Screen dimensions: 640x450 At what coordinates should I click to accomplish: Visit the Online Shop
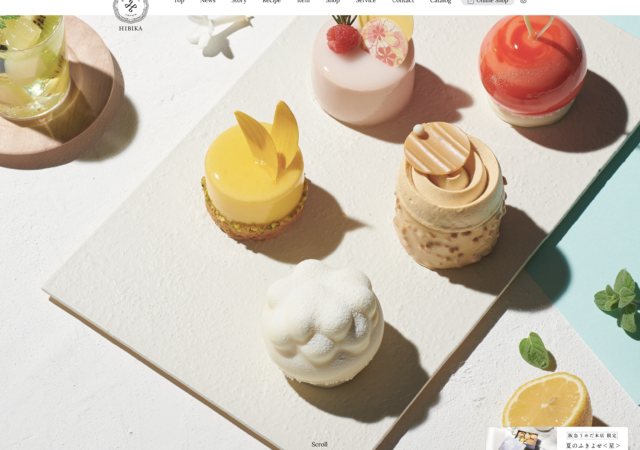[488, 2]
